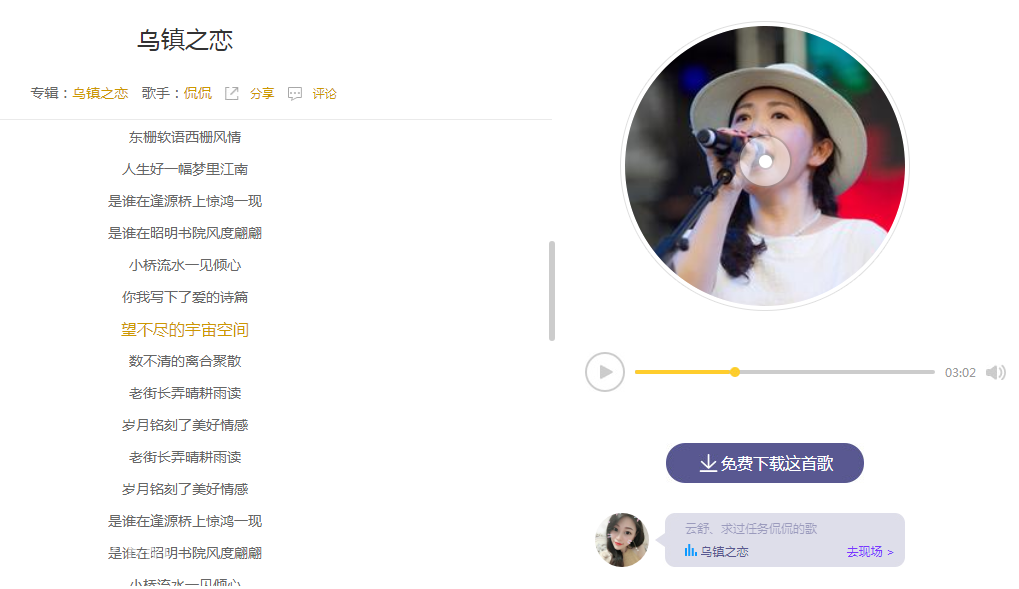The width and height of the screenshot is (1019, 589).
Task: Download this song with 免费下载这首歌
Action: tap(764, 463)
